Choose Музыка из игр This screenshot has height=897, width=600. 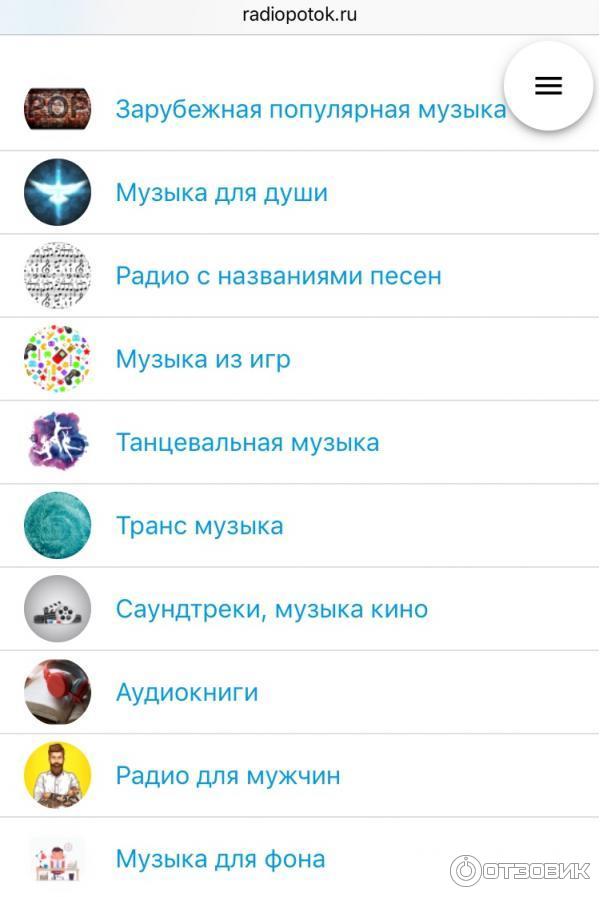(x=203, y=358)
